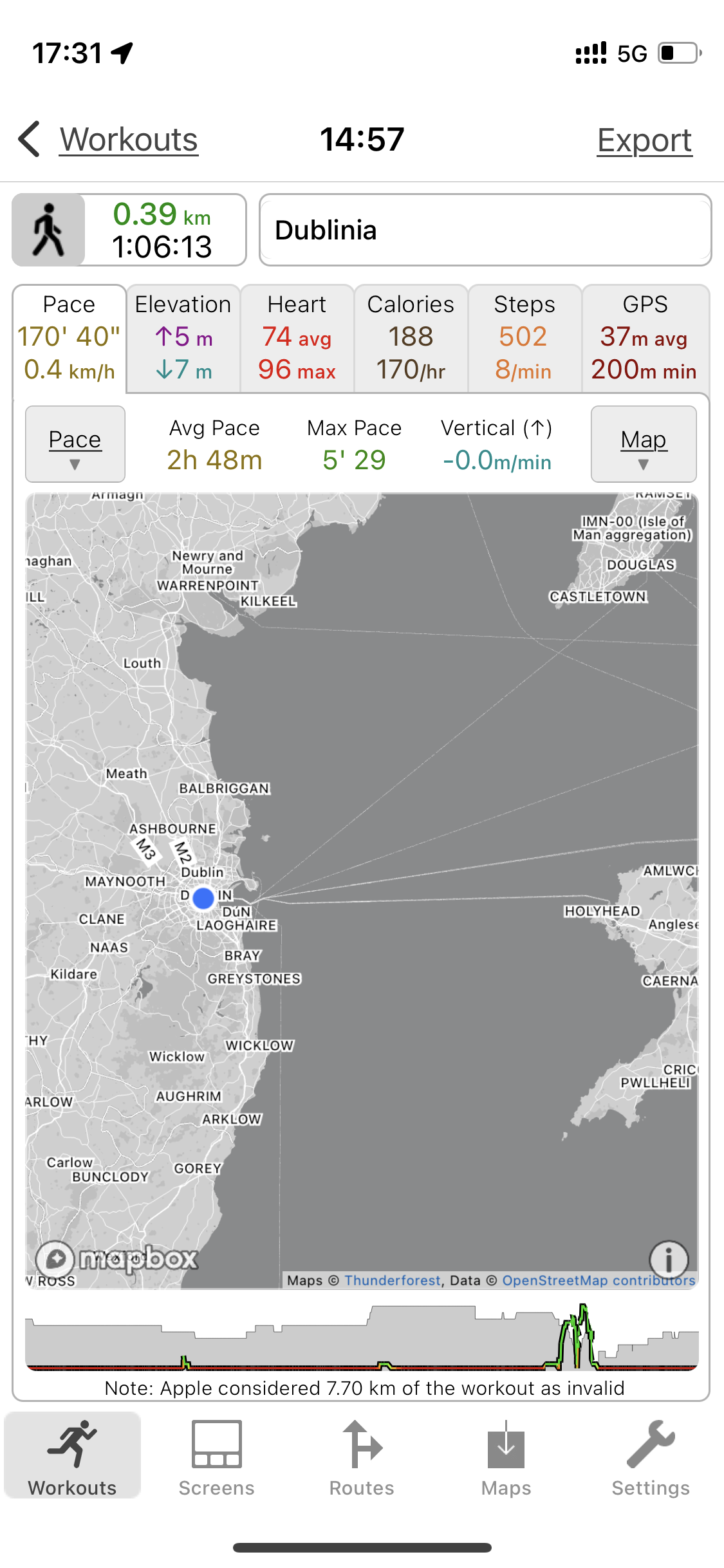This screenshot has width=724, height=1568.
Task: Open the Calories tab
Action: (411, 338)
